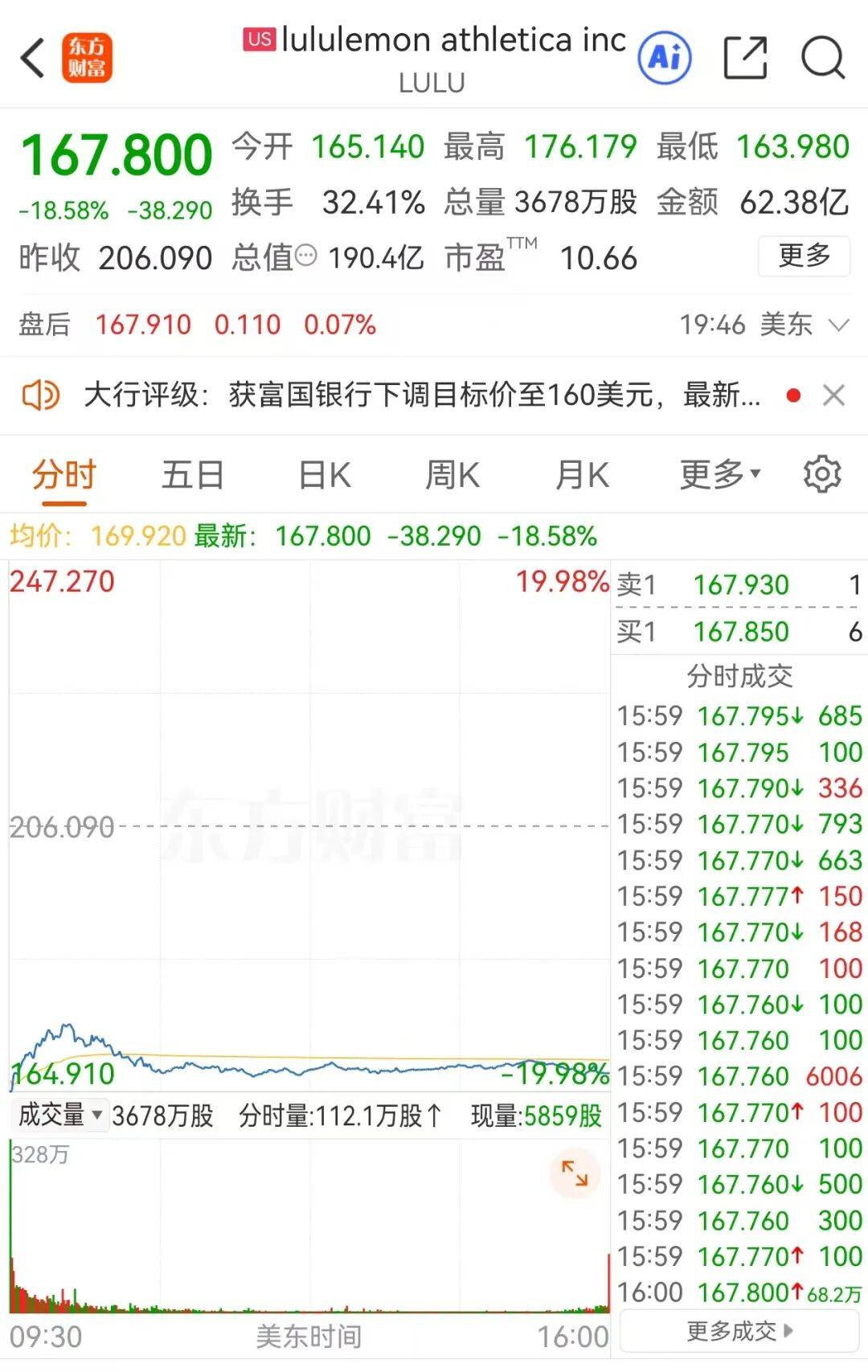Open stock search magnifier
Screen dimensions: 868x1372
tap(823, 58)
